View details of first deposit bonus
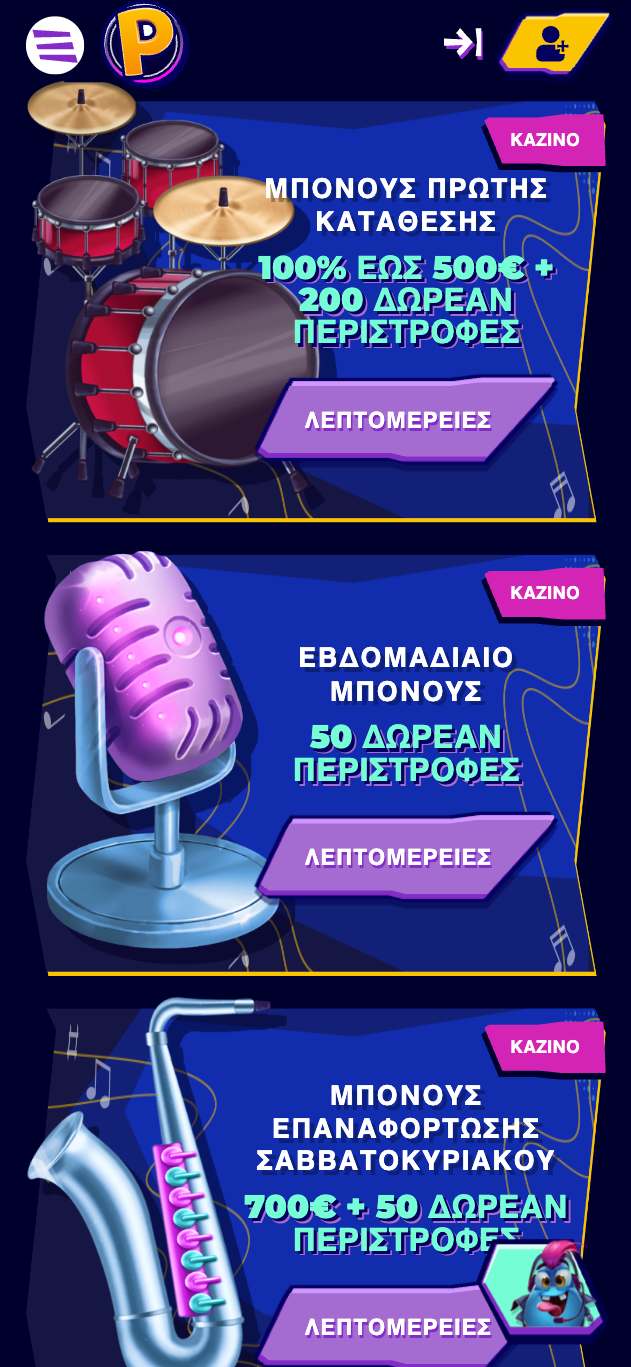The height and width of the screenshot is (1367, 631). coord(398,420)
